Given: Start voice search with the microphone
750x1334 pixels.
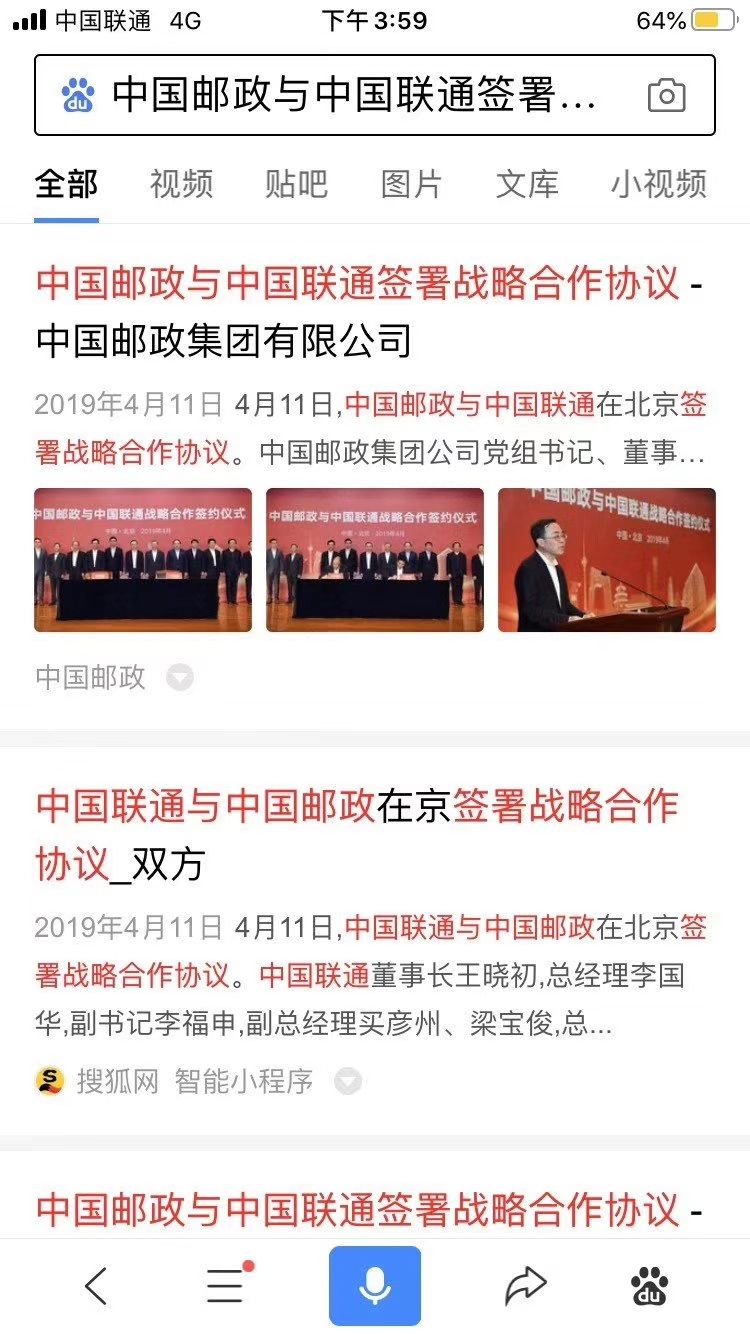Looking at the screenshot, I should (375, 1286).
